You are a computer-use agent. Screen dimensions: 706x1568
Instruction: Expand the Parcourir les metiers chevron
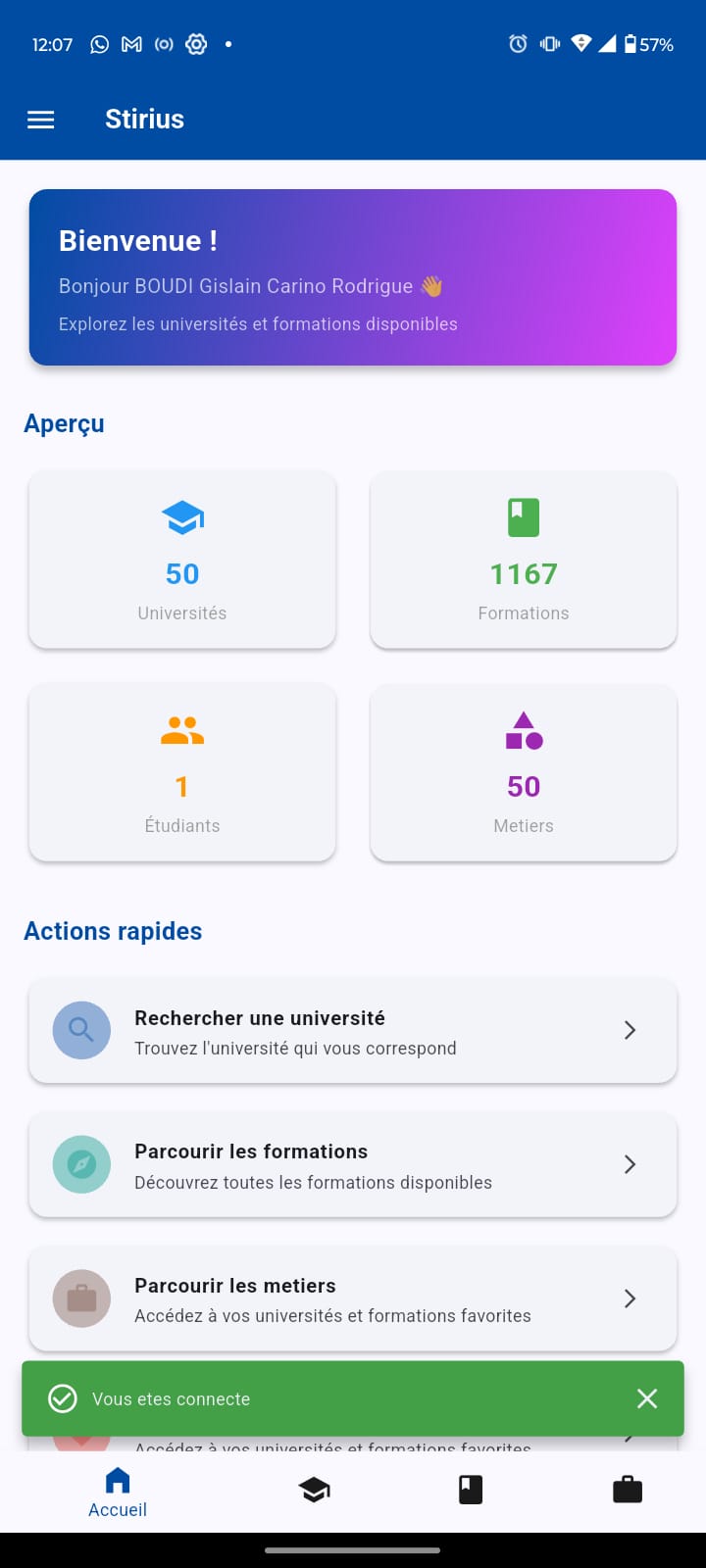[x=630, y=1298]
